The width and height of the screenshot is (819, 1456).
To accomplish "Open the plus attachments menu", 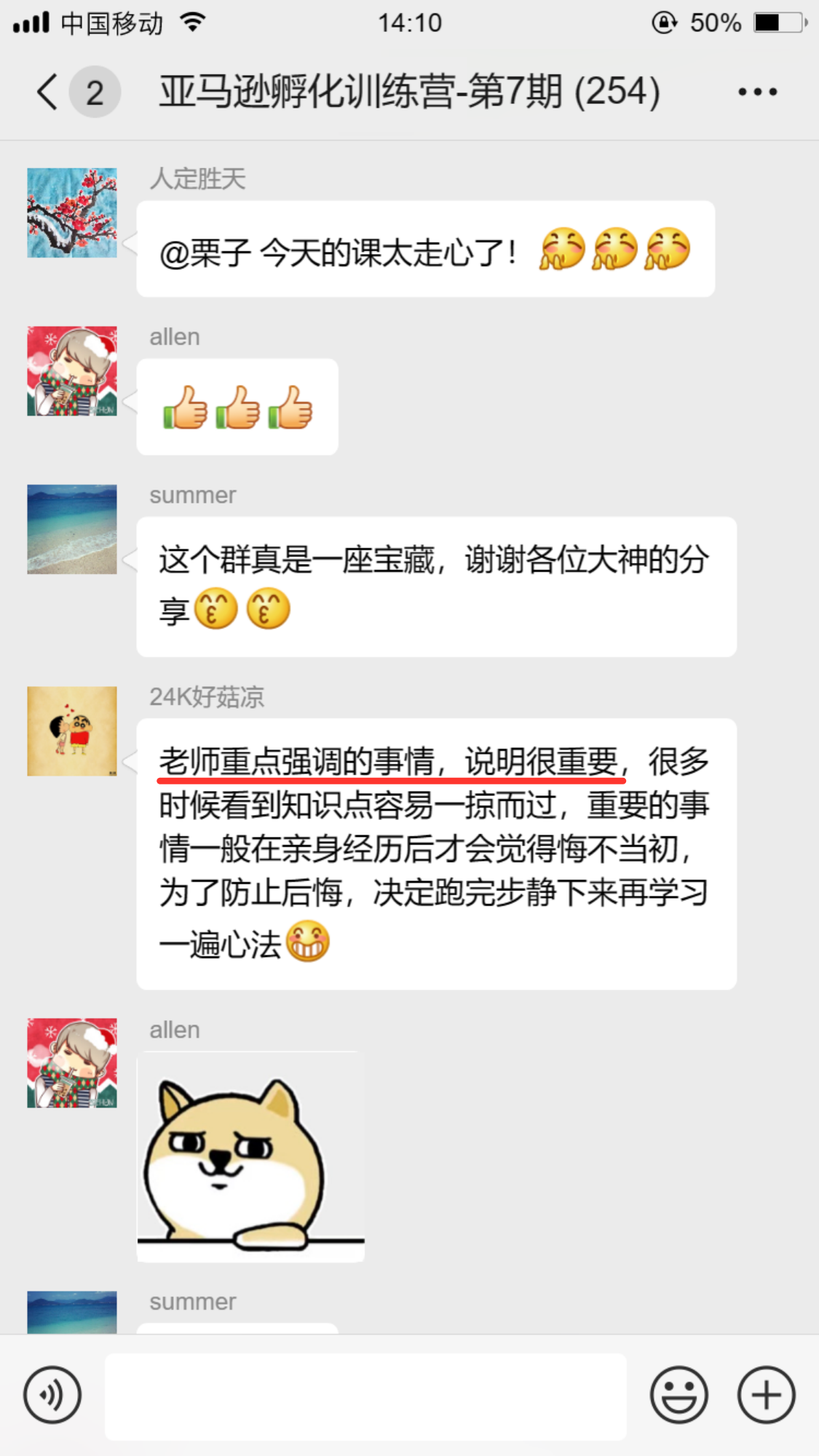I will click(x=766, y=1395).
